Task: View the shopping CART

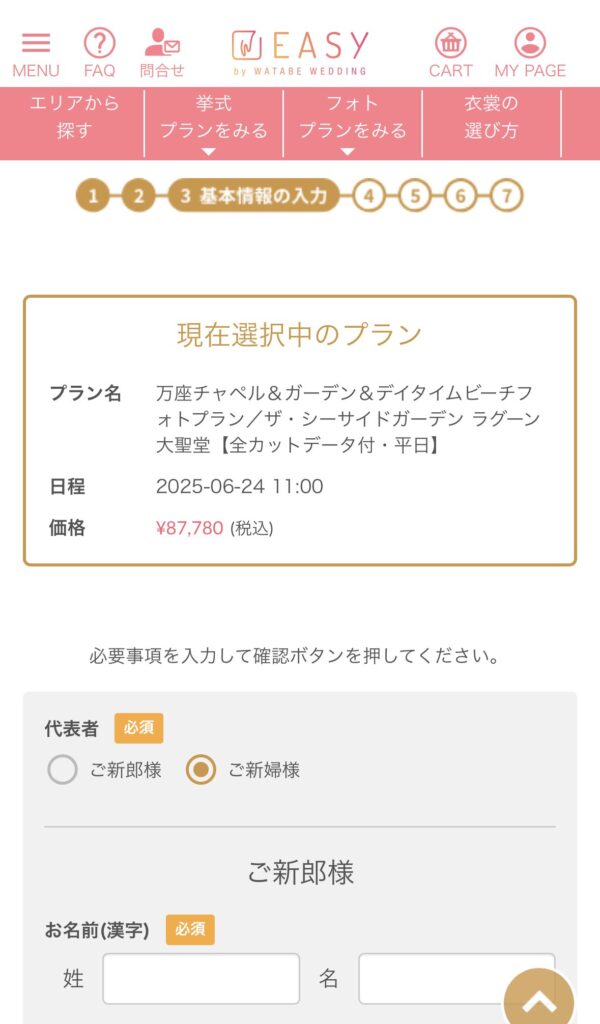Action: (451, 53)
